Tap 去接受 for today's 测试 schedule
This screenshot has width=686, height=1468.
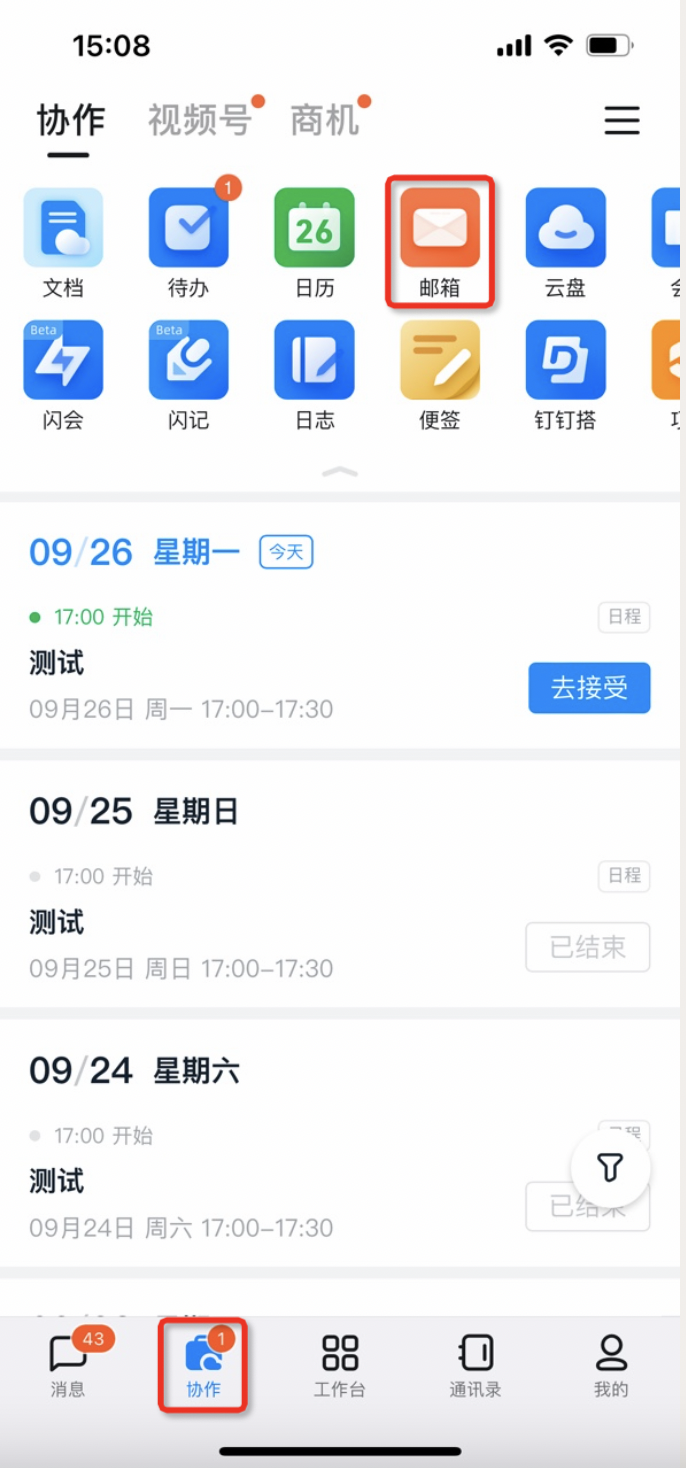tap(589, 688)
